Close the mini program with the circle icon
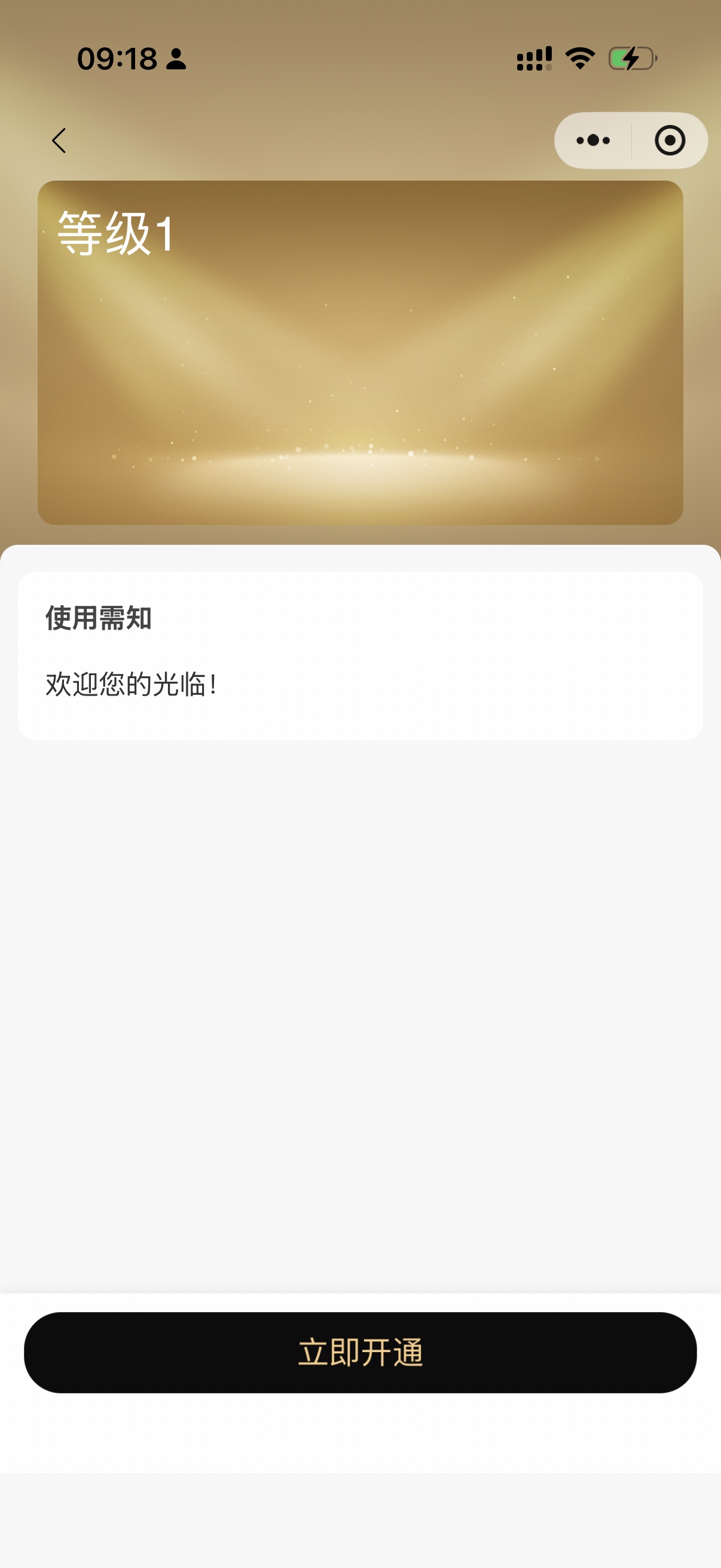 click(x=670, y=141)
